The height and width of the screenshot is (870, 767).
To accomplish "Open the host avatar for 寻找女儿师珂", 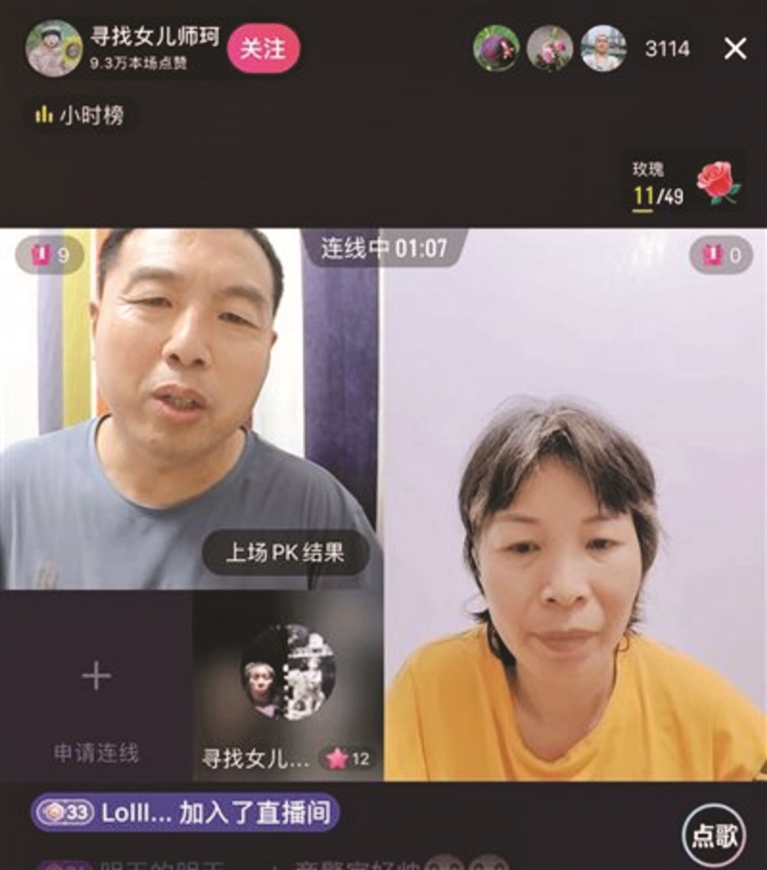I will click(53, 48).
